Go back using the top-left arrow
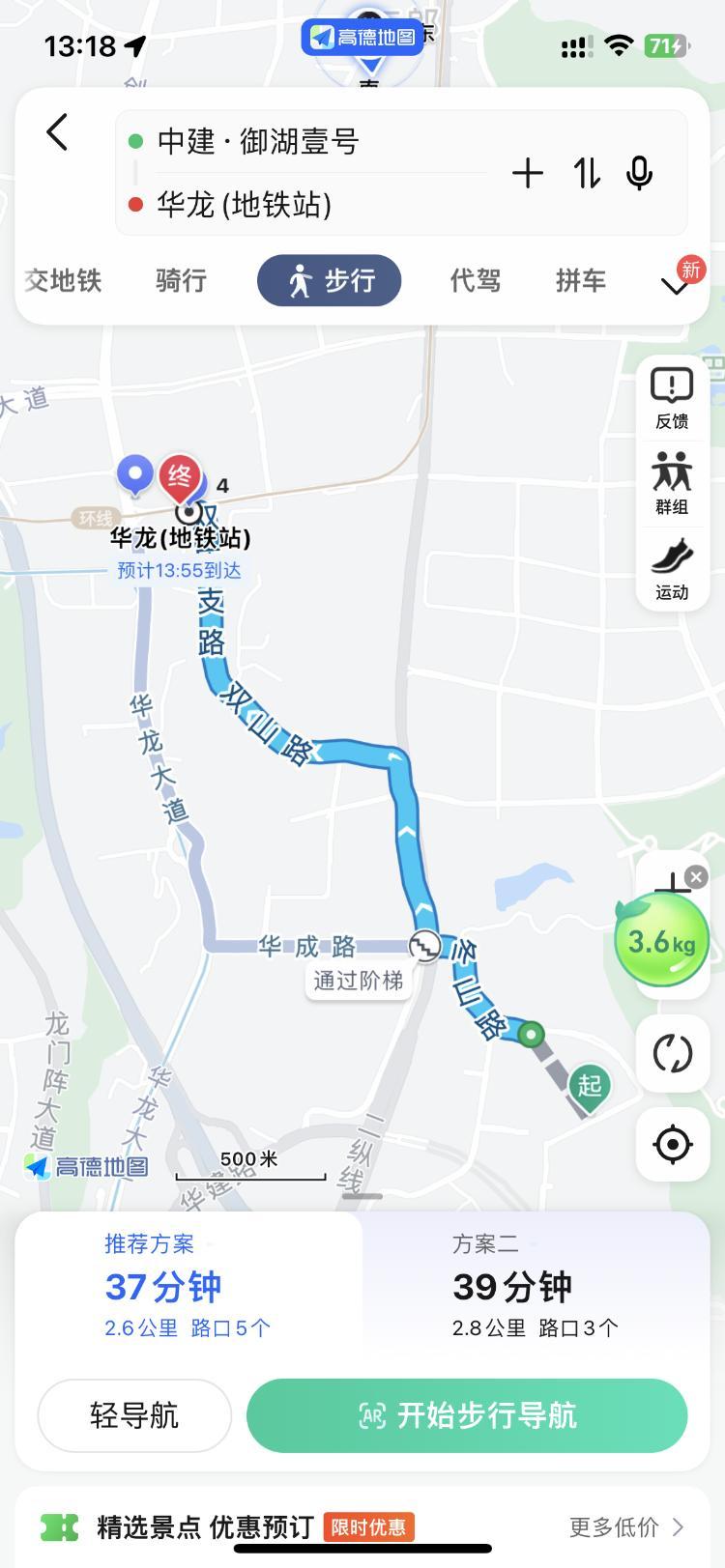The height and width of the screenshot is (1568, 725). (58, 132)
